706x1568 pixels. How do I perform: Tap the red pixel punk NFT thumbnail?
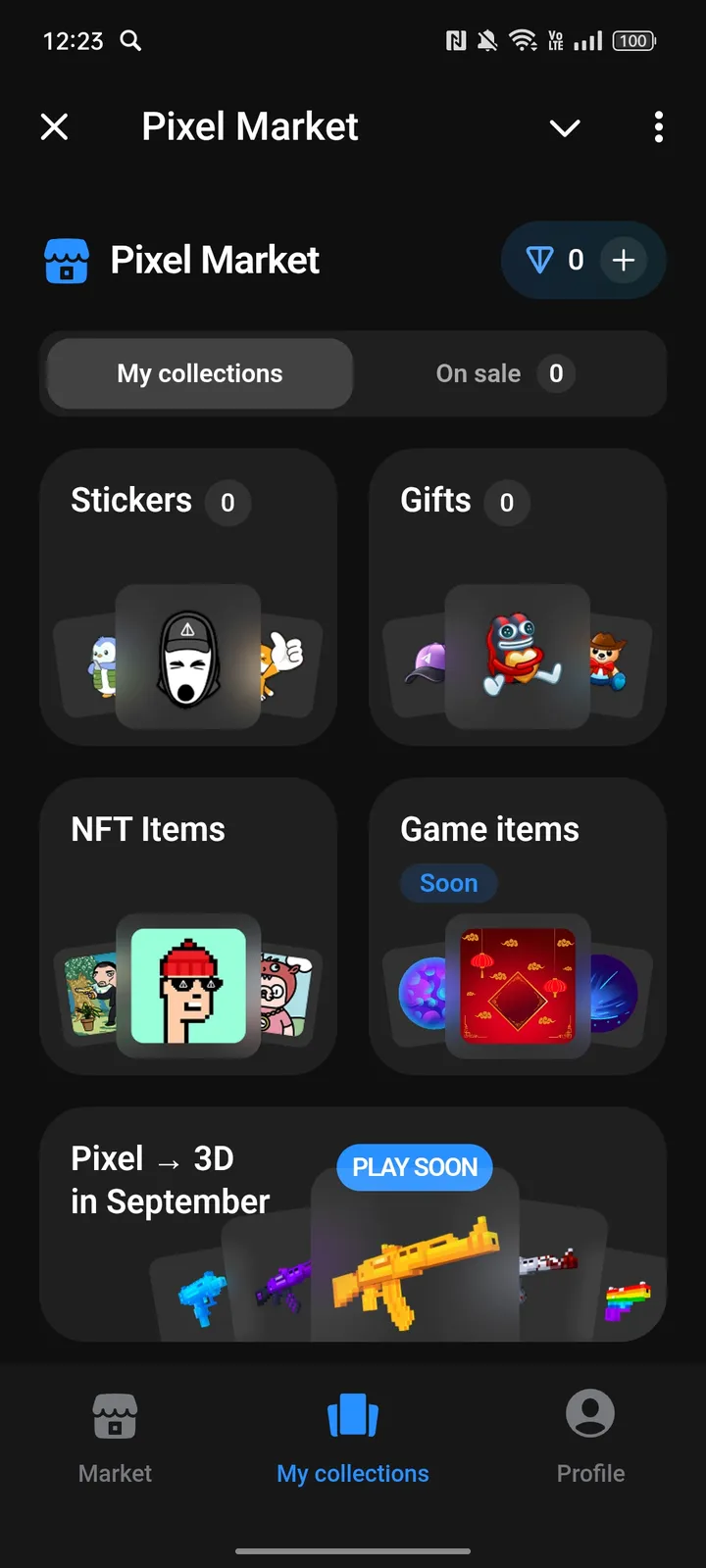click(x=188, y=985)
